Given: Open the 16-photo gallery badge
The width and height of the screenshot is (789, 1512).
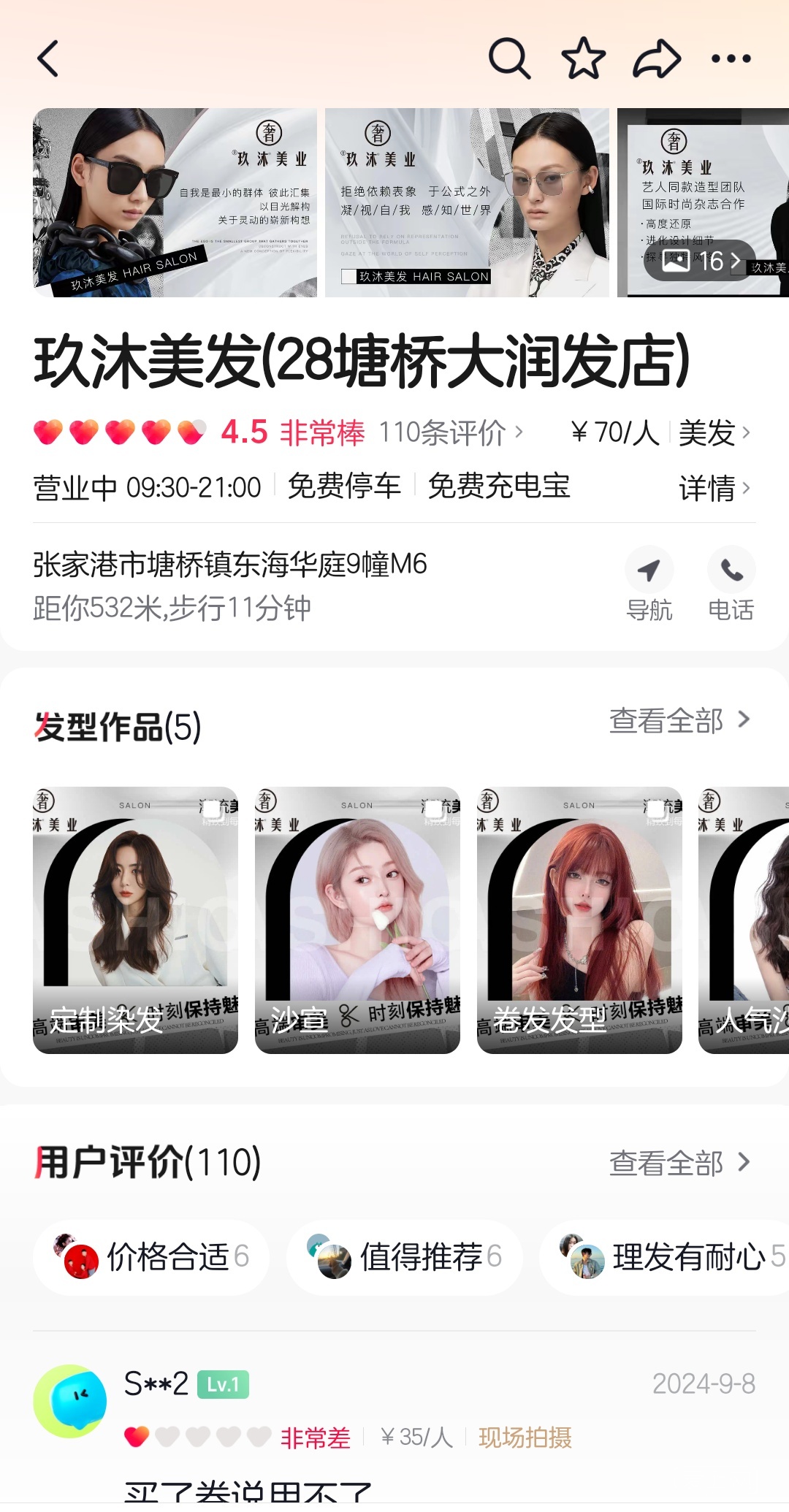Looking at the screenshot, I should [699, 261].
